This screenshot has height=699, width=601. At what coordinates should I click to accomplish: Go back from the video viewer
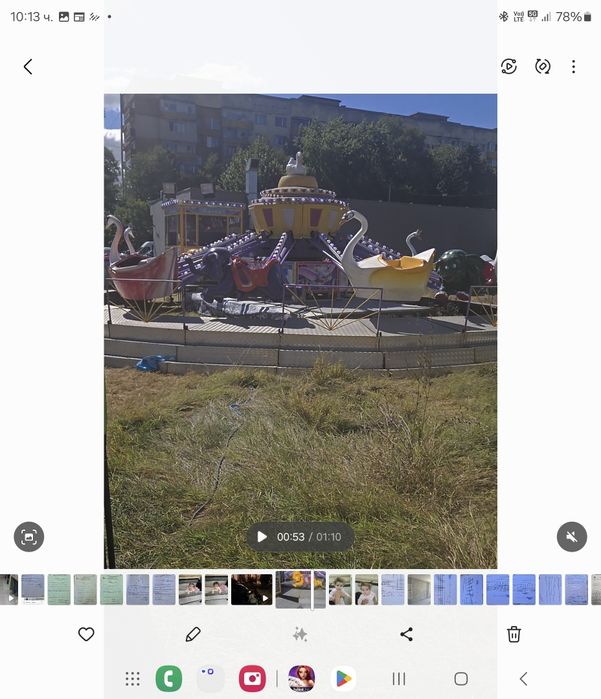tap(28, 67)
